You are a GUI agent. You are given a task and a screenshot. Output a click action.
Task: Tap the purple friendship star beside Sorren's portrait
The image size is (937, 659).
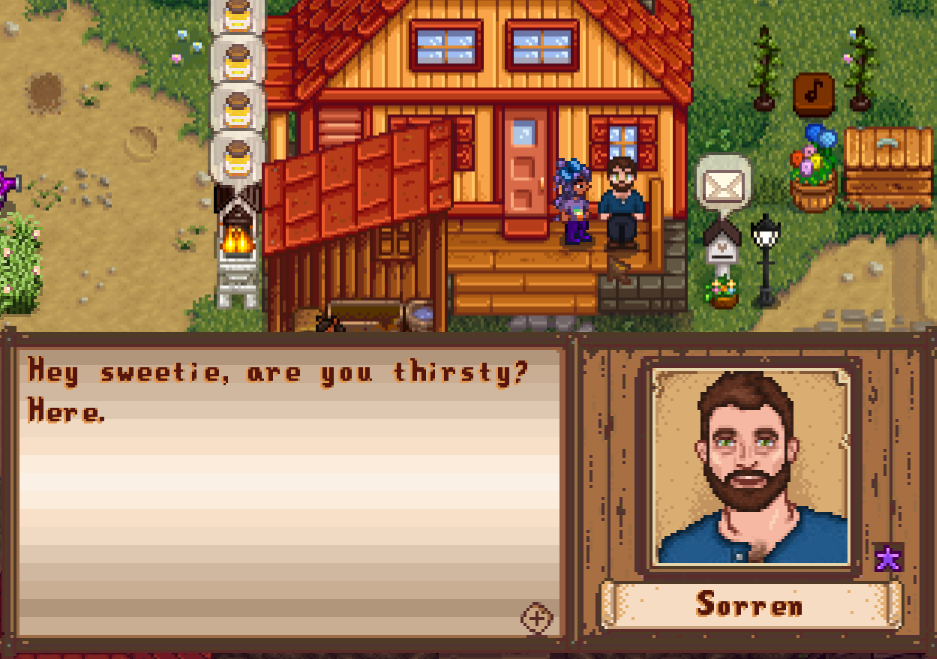(887, 558)
